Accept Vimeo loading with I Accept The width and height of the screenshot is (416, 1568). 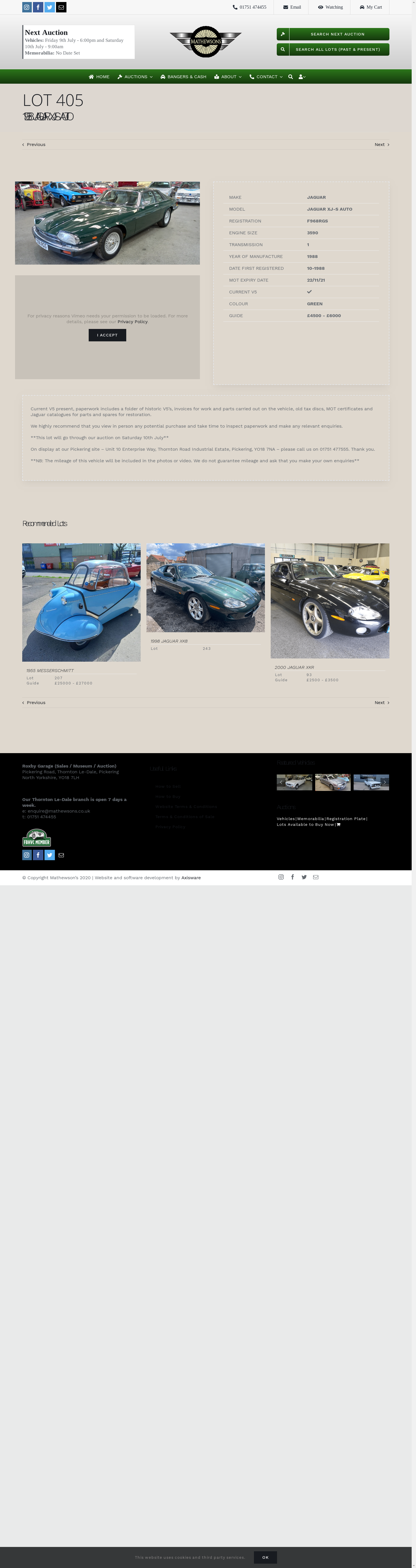click(x=107, y=335)
